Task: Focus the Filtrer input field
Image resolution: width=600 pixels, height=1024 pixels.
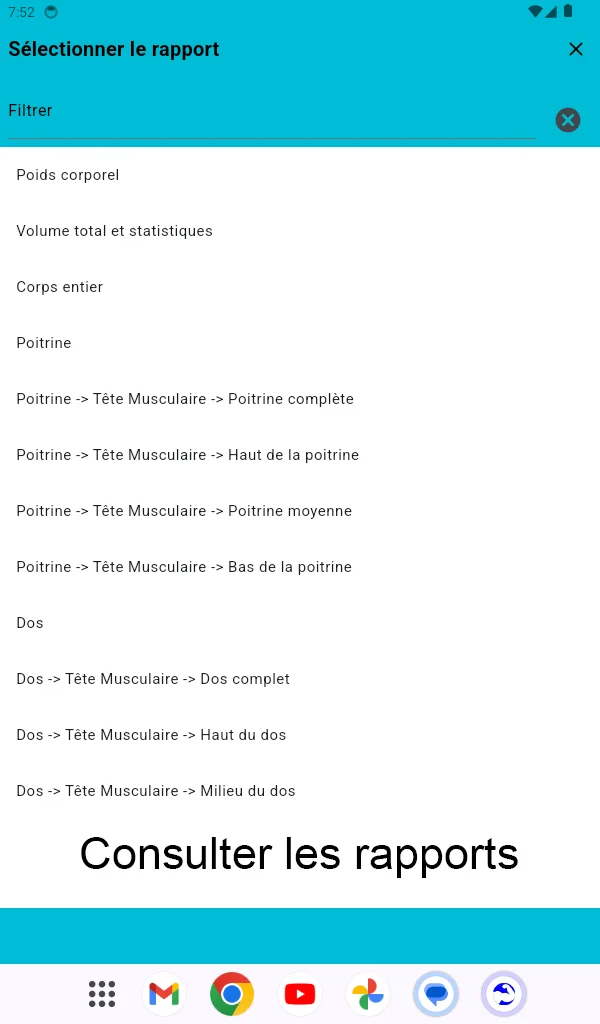Action: click(270, 111)
